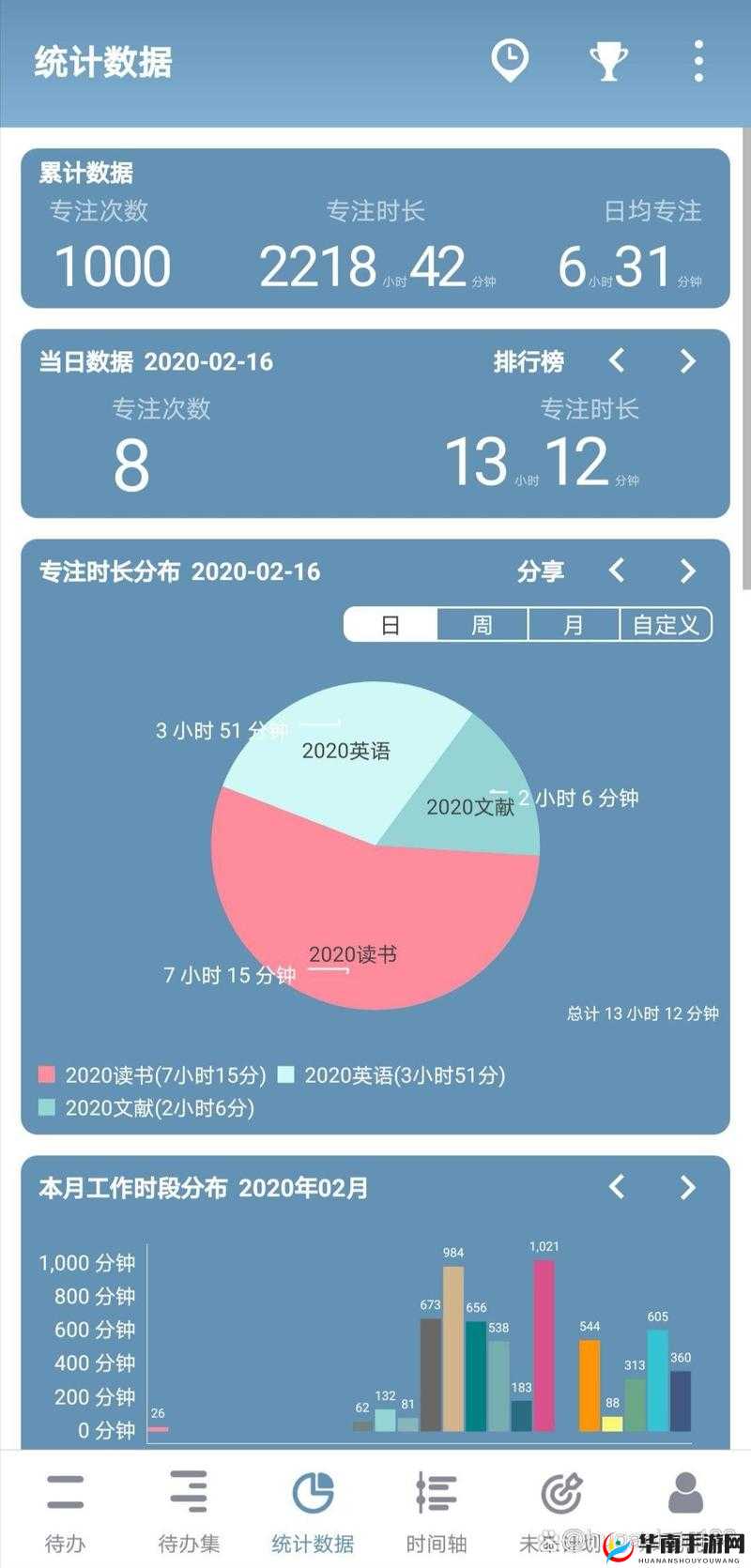Screen dimensions: 751x1568
Task: Open the three-dot overflow menu
Action: [697, 59]
